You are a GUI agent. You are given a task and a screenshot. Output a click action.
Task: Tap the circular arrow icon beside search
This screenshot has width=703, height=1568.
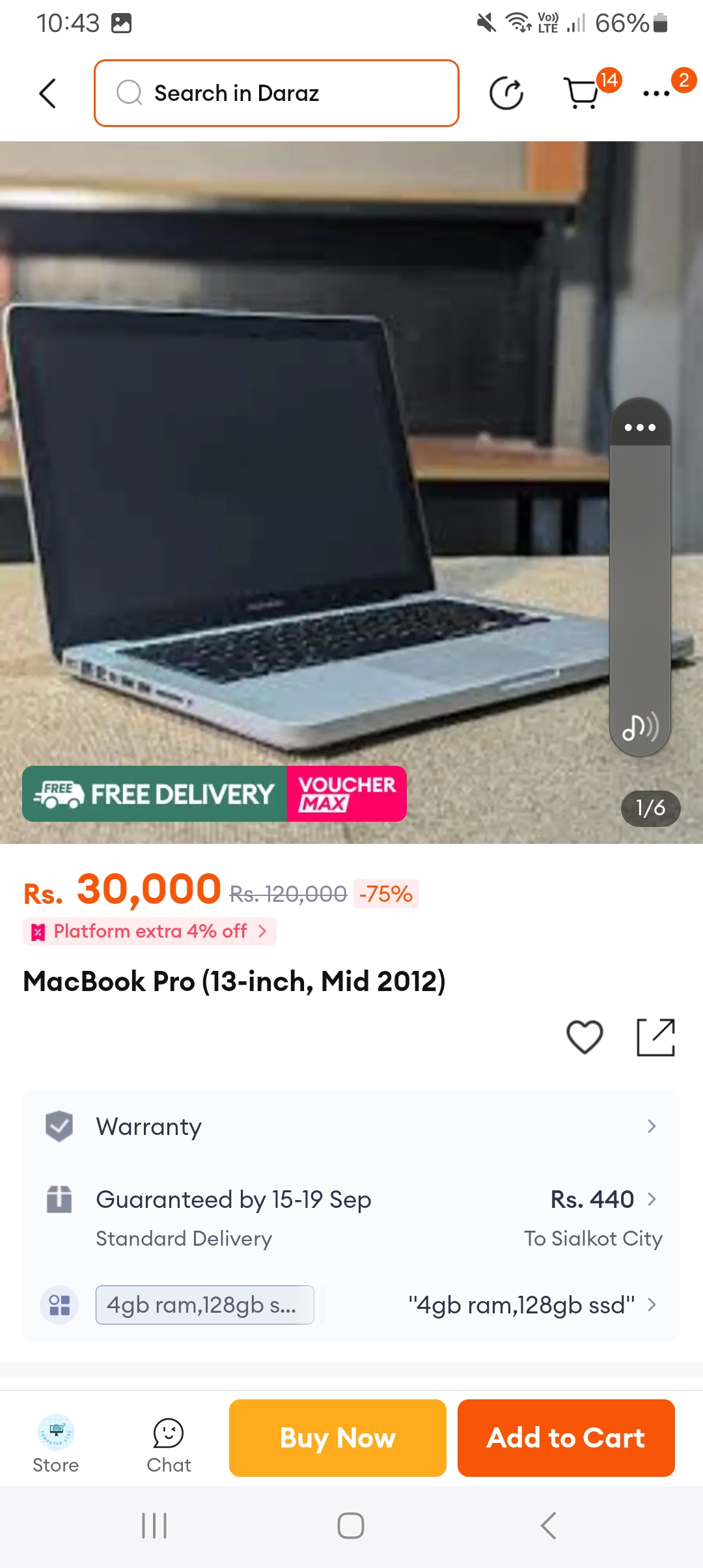pos(506,93)
